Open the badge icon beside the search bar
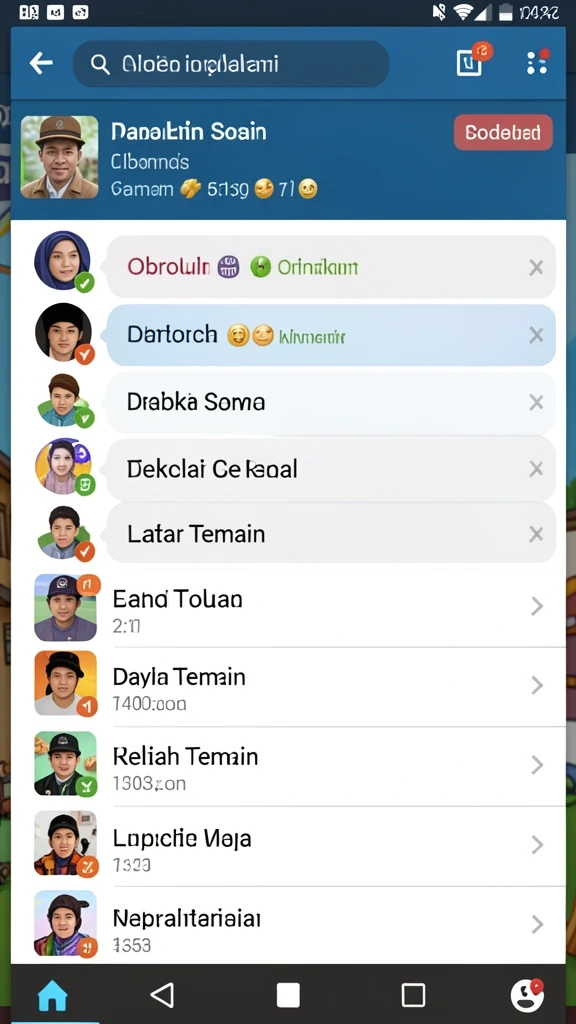 [x=472, y=61]
